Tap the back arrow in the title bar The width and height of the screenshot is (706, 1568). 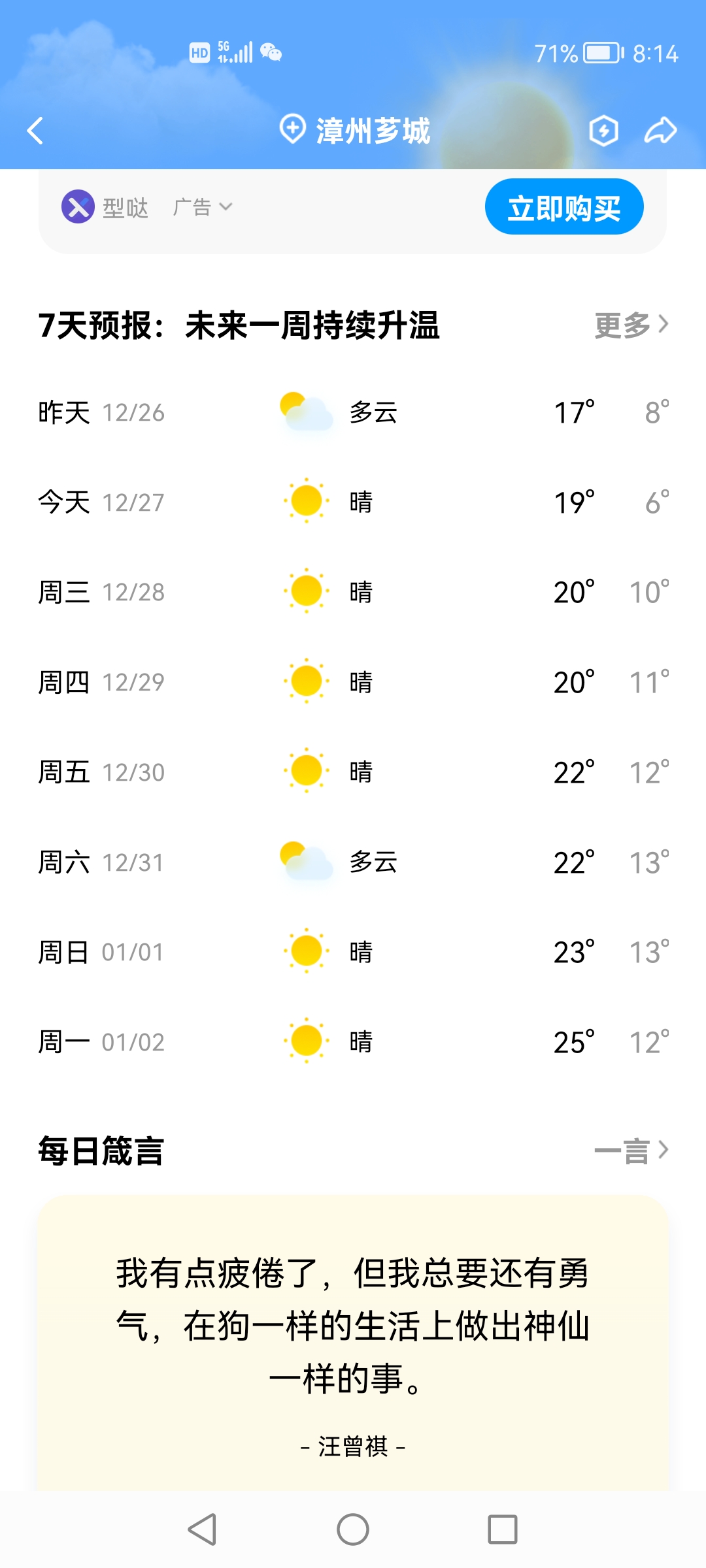coord(35,131)
